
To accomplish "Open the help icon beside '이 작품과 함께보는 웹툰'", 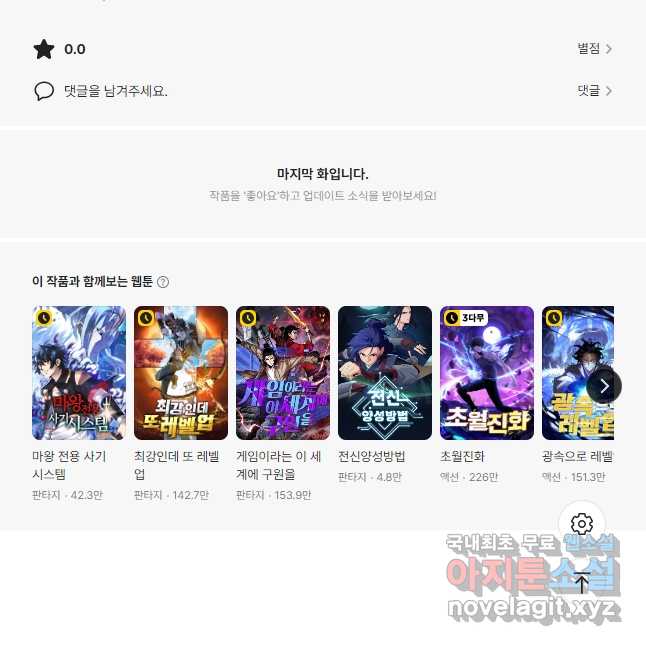I will 163,282.
